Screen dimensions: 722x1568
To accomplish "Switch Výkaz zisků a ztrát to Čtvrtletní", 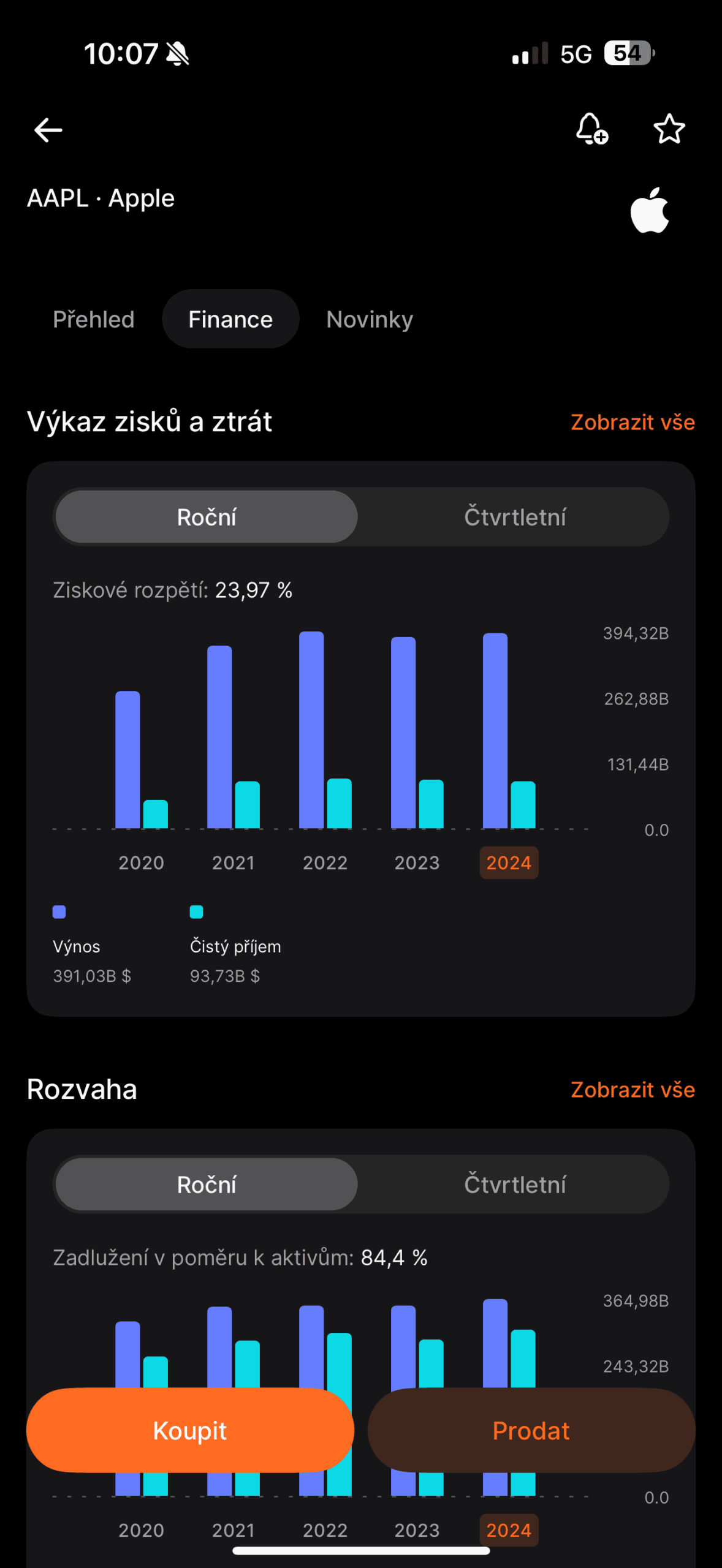I will point(515,517).
